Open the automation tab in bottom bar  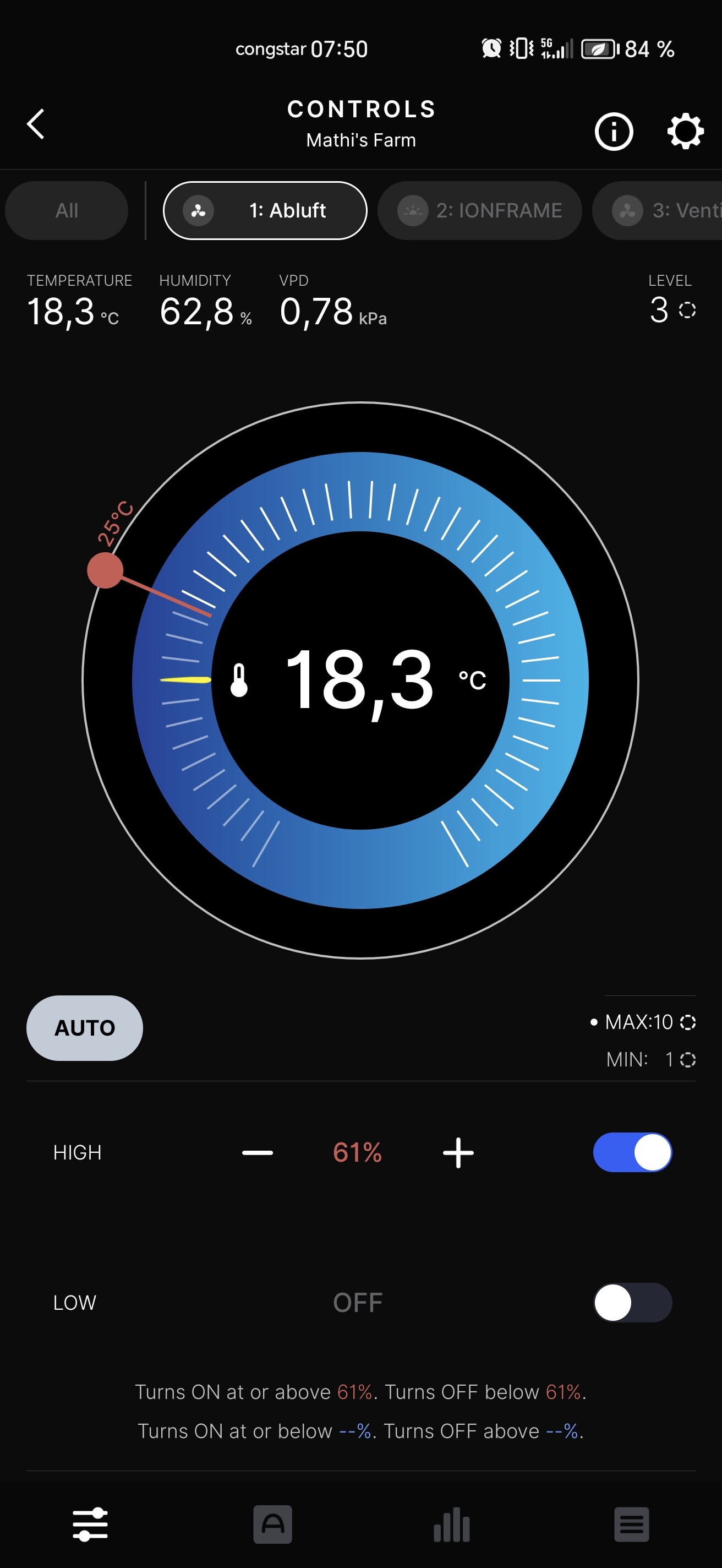click(272, 1524)
